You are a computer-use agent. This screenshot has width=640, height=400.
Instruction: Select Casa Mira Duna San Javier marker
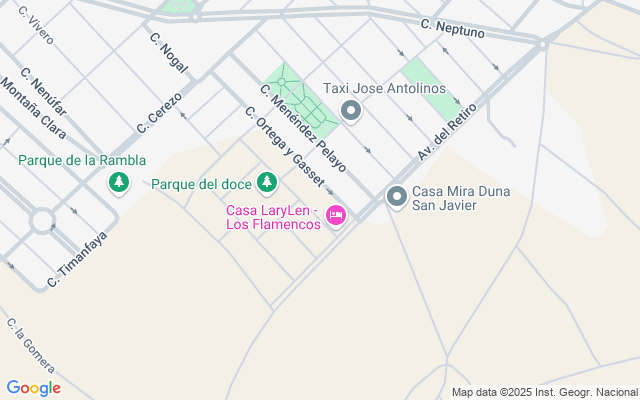tap(397, 197)
